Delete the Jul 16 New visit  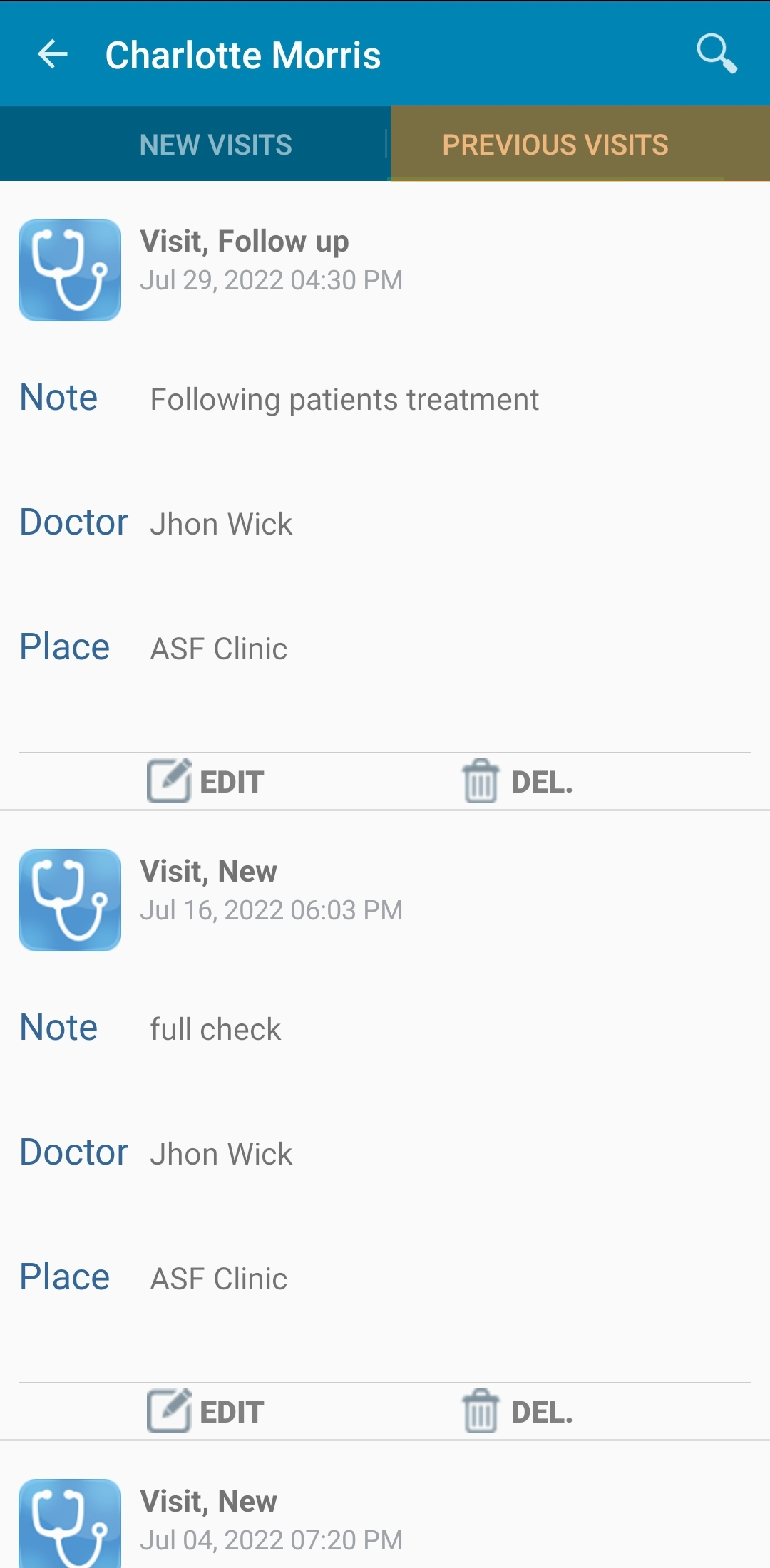518,1412
